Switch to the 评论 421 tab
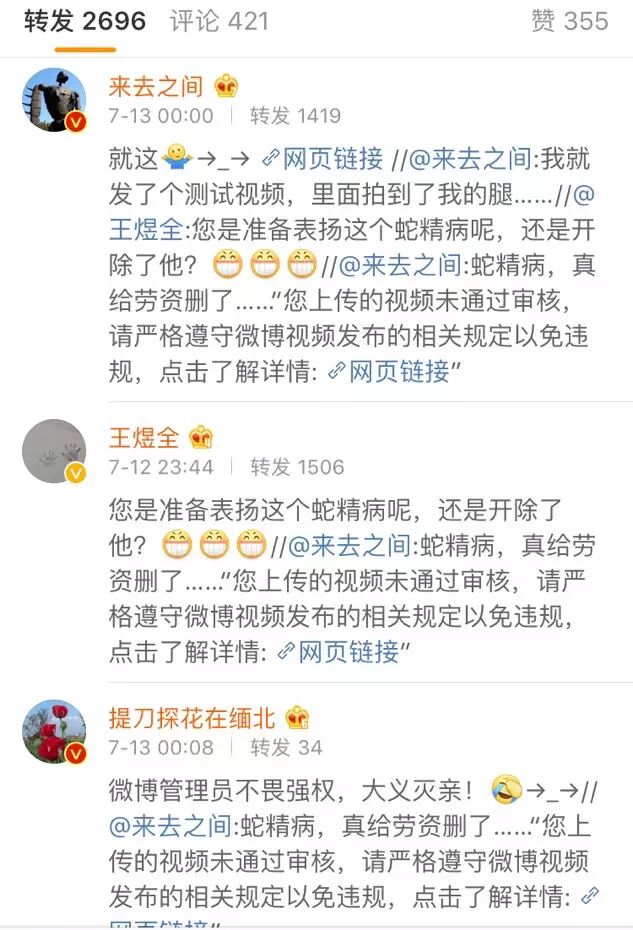 [x=219, y=20]
